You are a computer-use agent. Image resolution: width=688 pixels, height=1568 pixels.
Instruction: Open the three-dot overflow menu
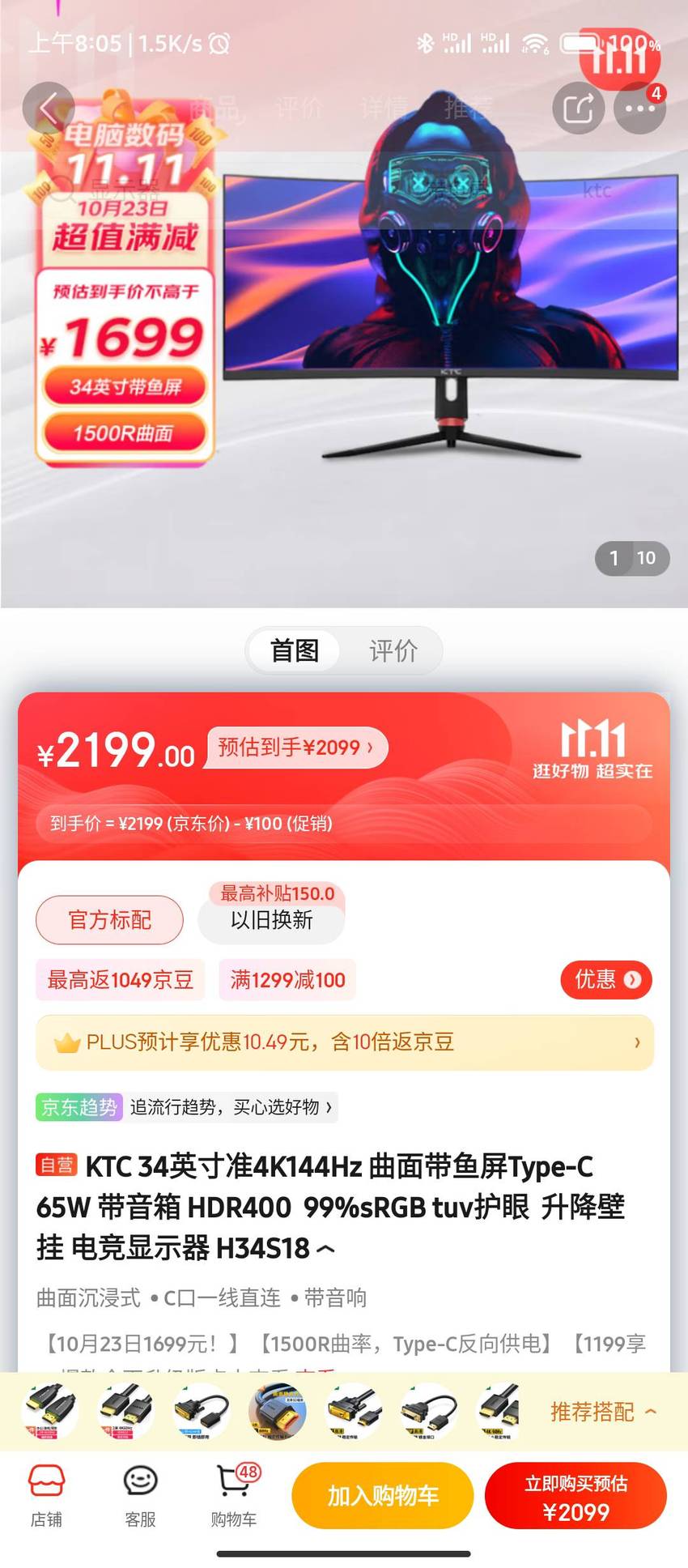tap(639, 108)
